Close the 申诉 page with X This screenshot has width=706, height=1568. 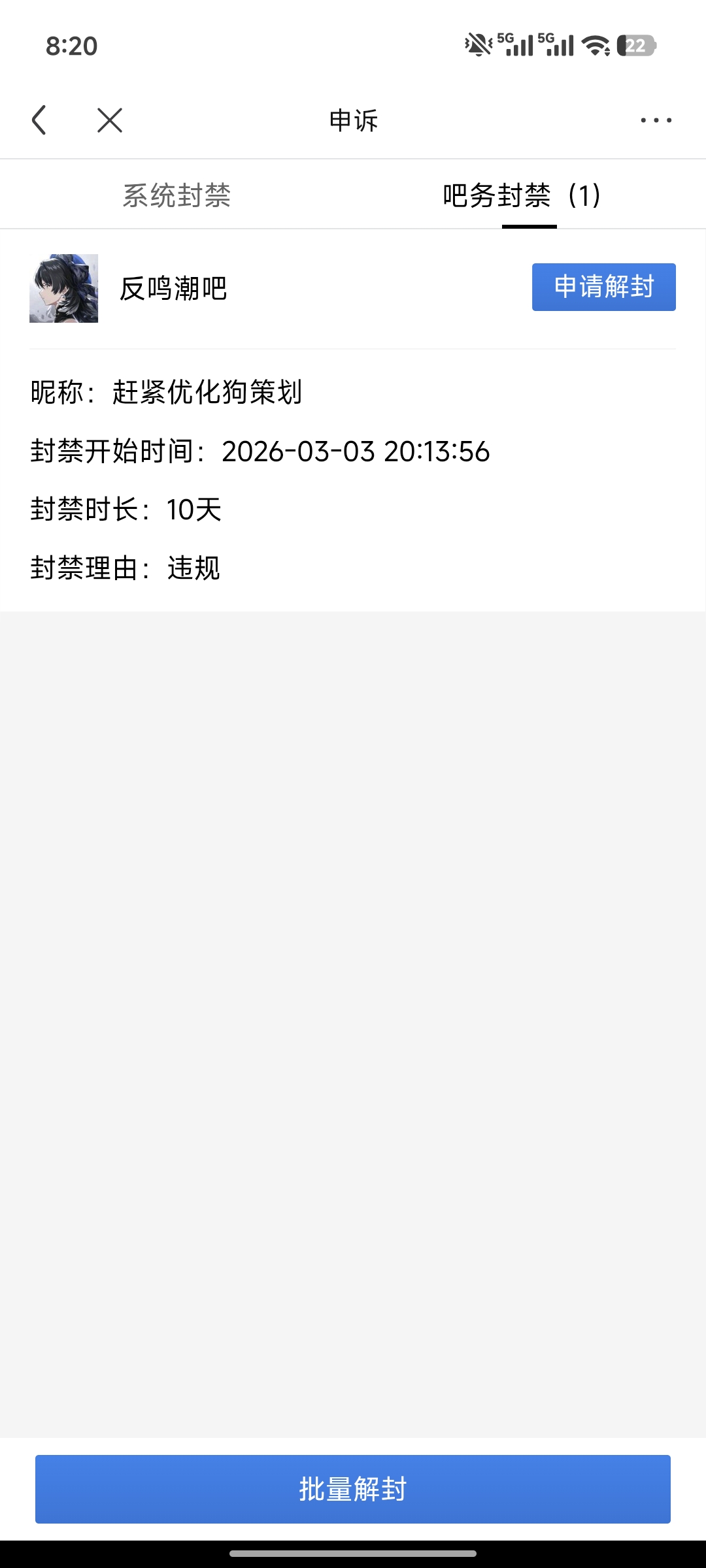click(110, 120)
